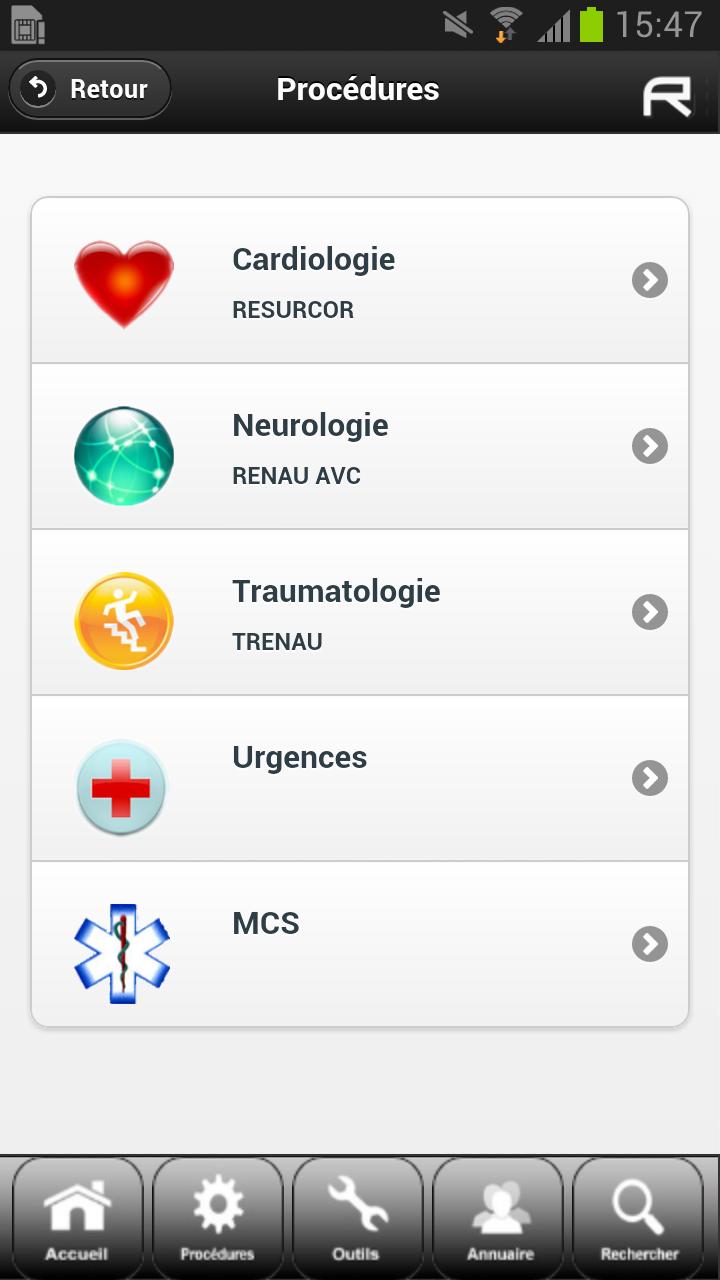Choose the Urgences category
The height and width of the screenshot is (1280, 720).
point(360,779)
